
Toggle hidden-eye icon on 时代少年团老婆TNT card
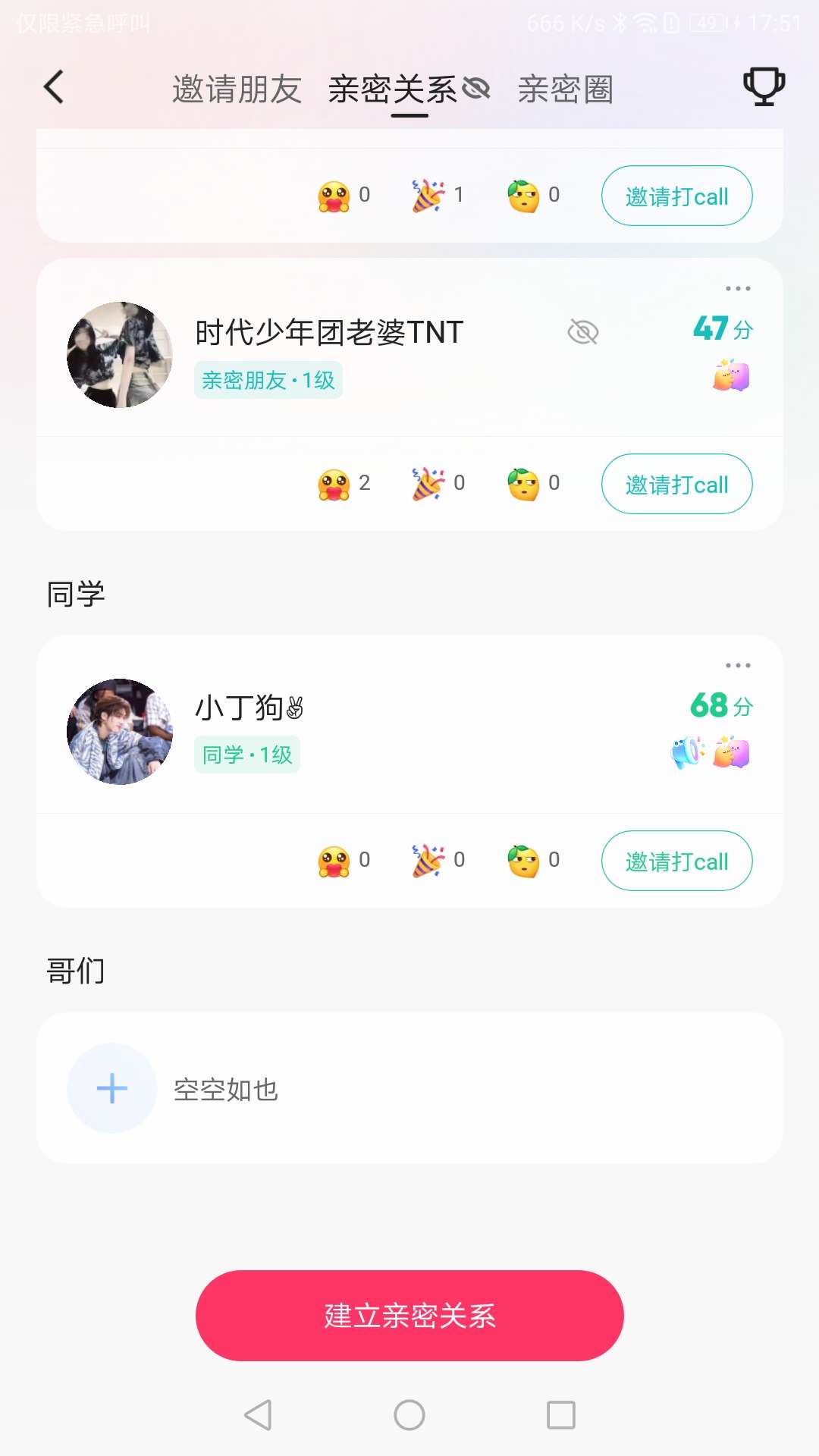tap(582, 332)
